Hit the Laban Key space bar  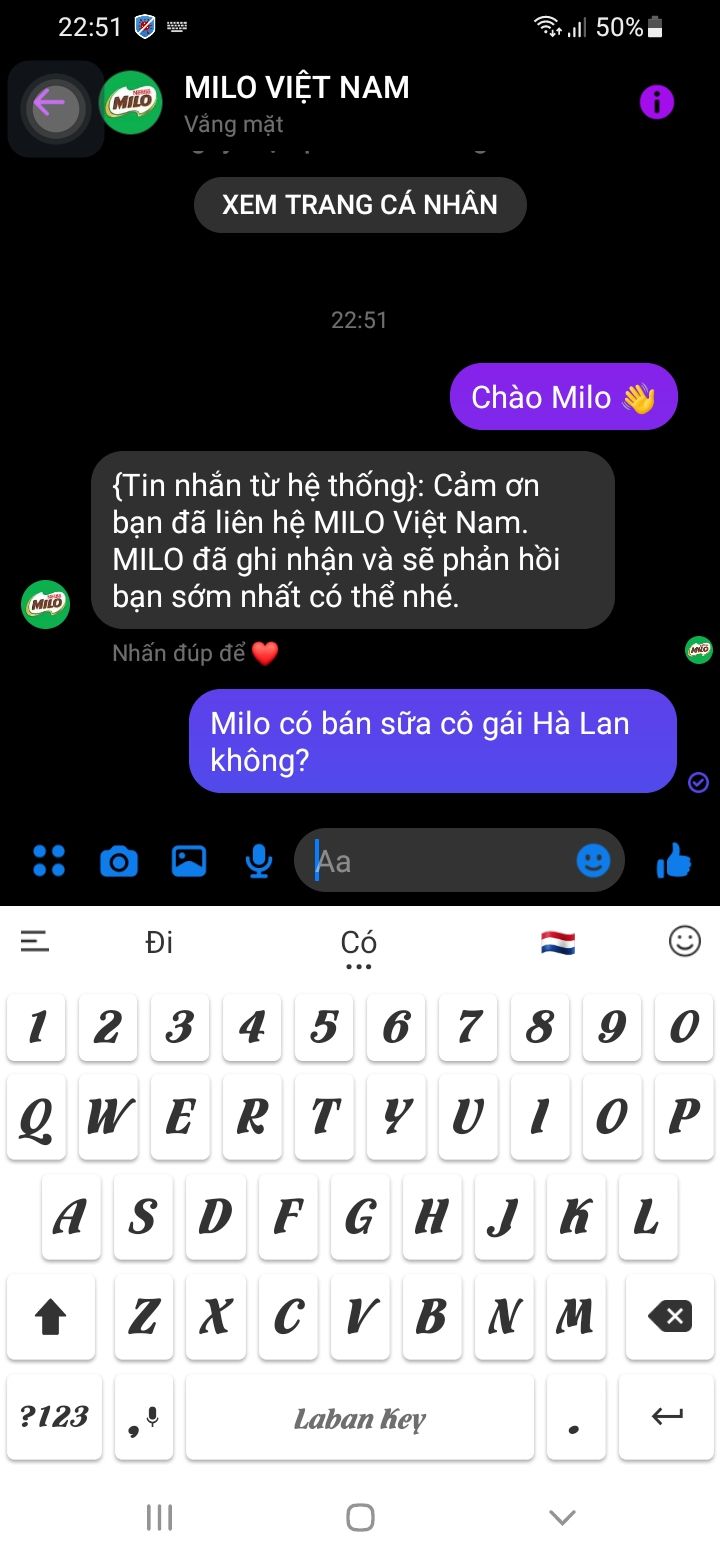tap(360, 1417)
